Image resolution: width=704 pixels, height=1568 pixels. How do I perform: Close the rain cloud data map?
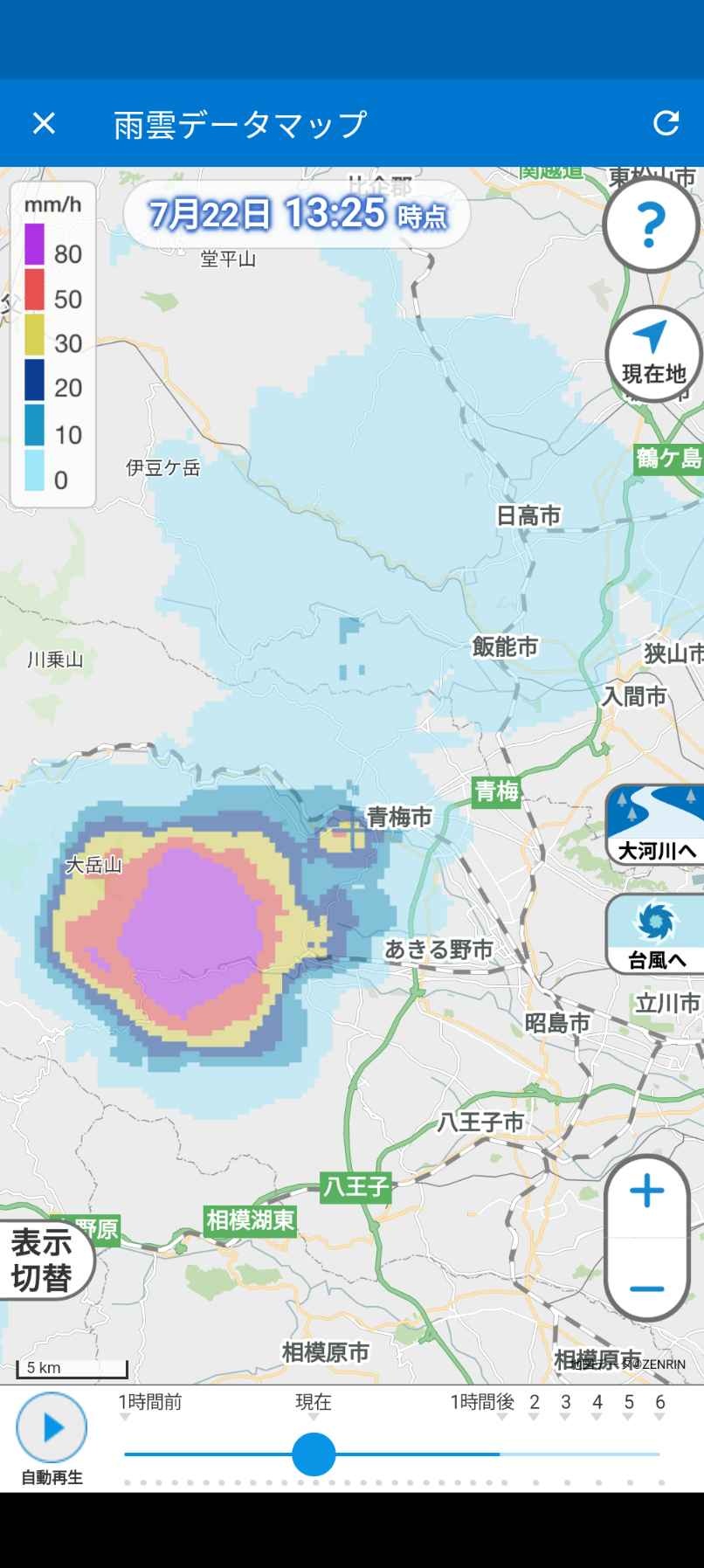(x=44, y=123)
